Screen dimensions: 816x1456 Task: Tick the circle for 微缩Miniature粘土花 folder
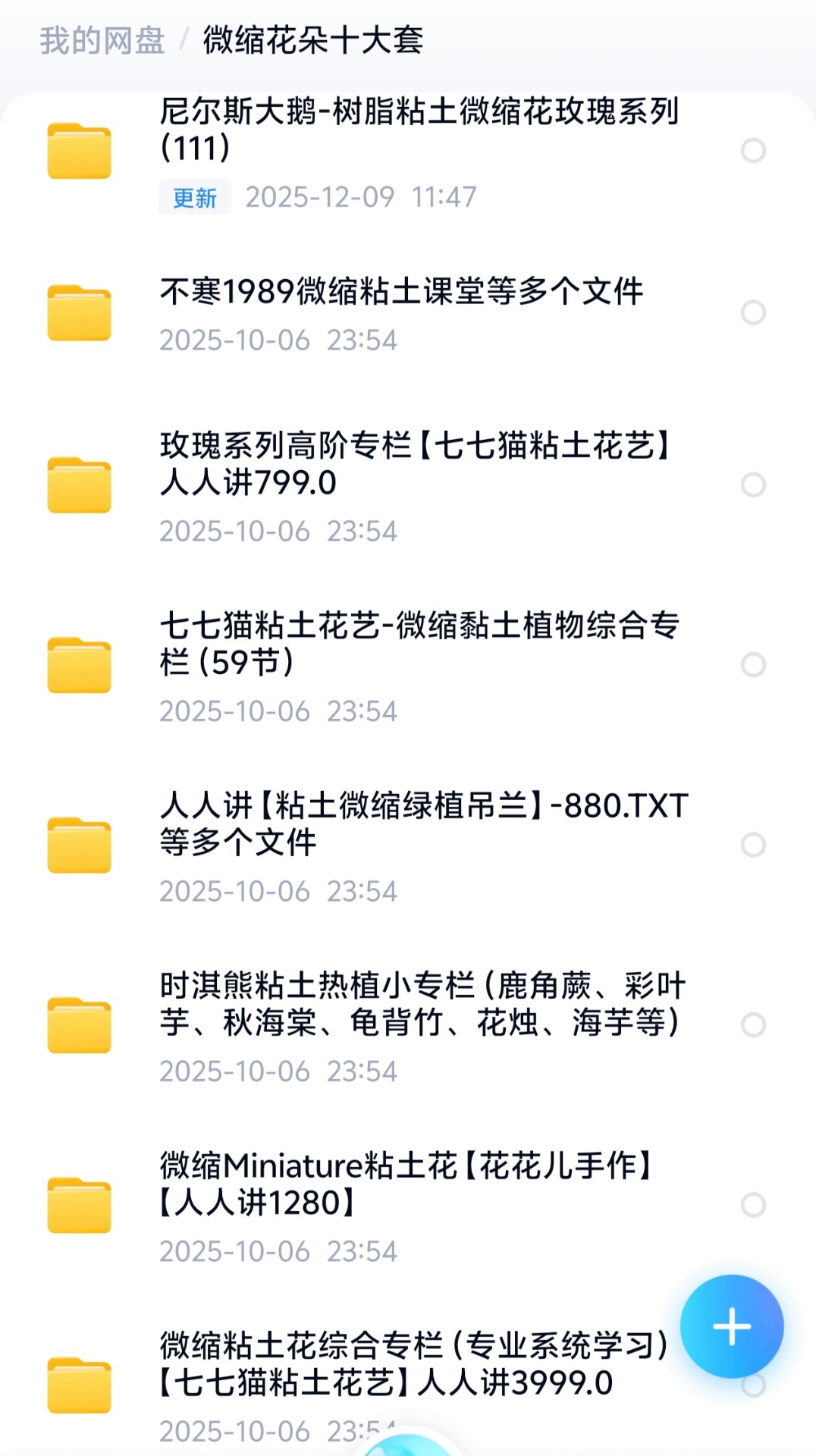click(x=753, y=1204)
